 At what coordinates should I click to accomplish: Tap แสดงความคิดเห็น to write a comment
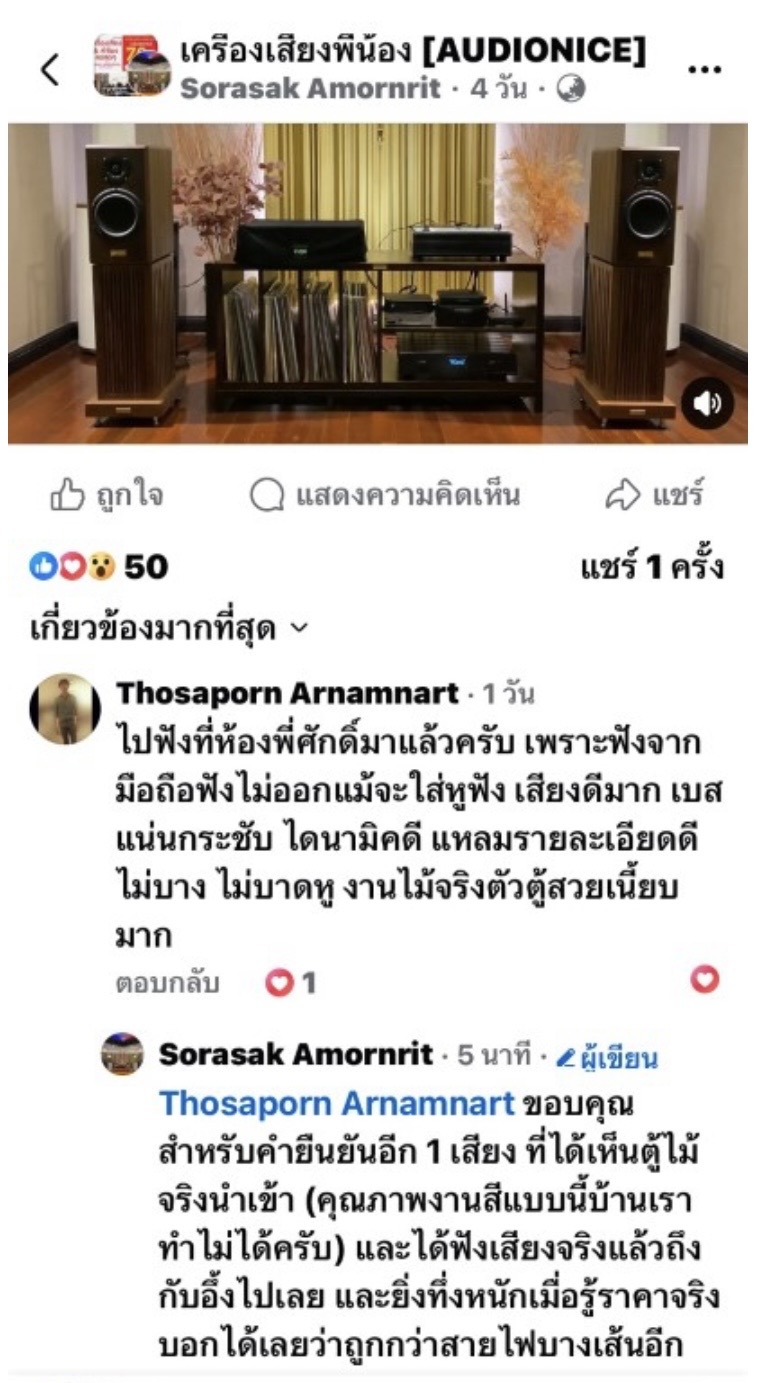pos(384,496)
